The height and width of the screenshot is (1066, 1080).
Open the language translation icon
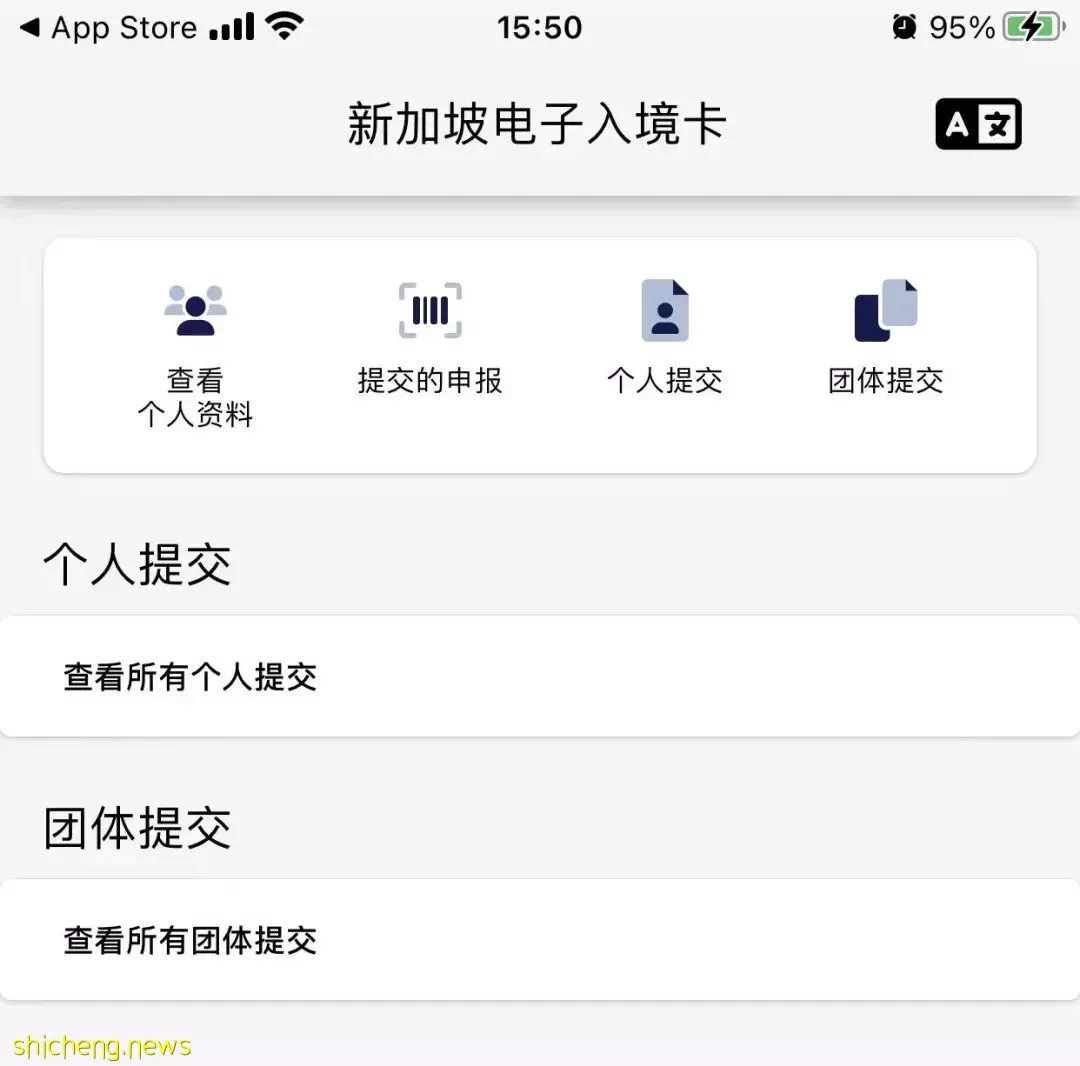pos(978,125)
